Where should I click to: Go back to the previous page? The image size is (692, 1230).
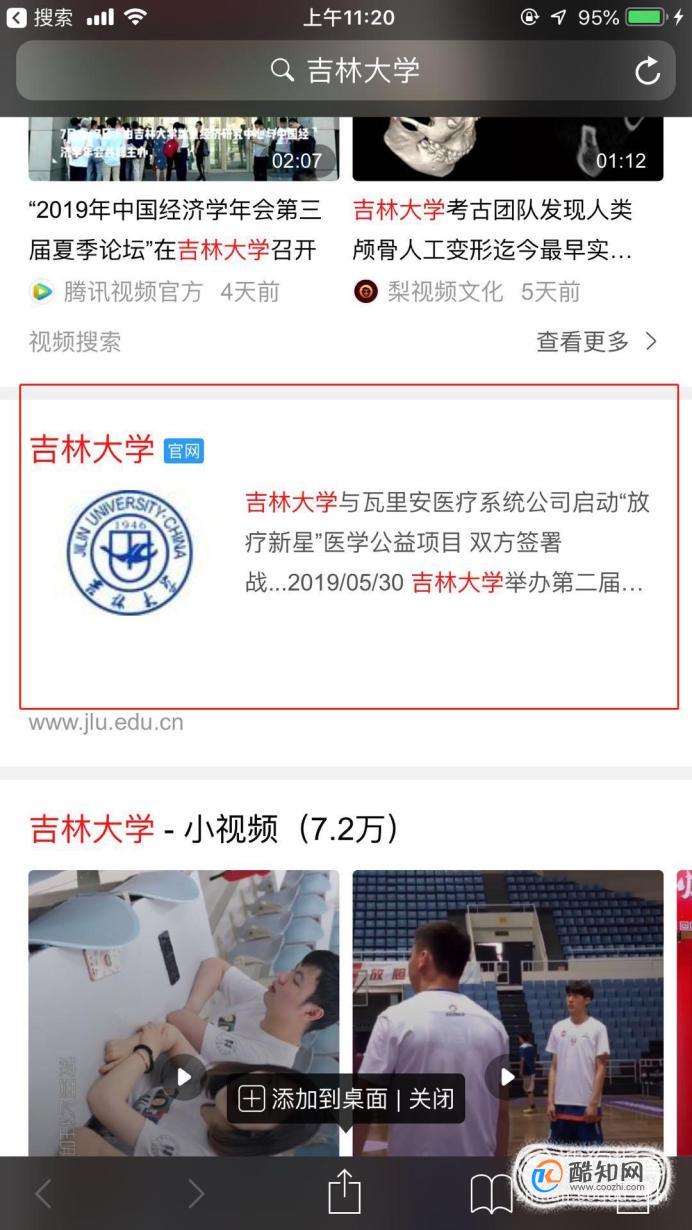coord(43,1192)
